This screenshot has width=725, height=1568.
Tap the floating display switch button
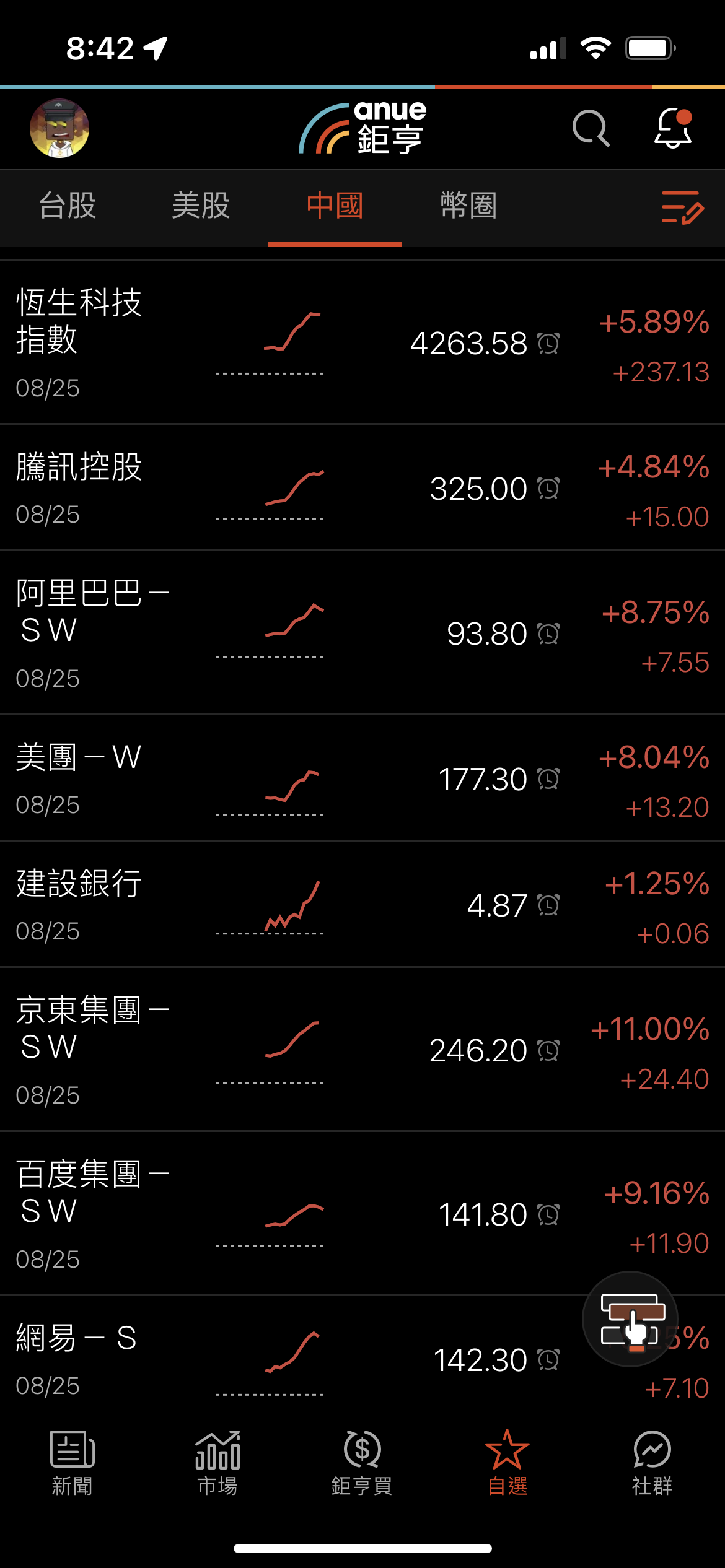630,1319
